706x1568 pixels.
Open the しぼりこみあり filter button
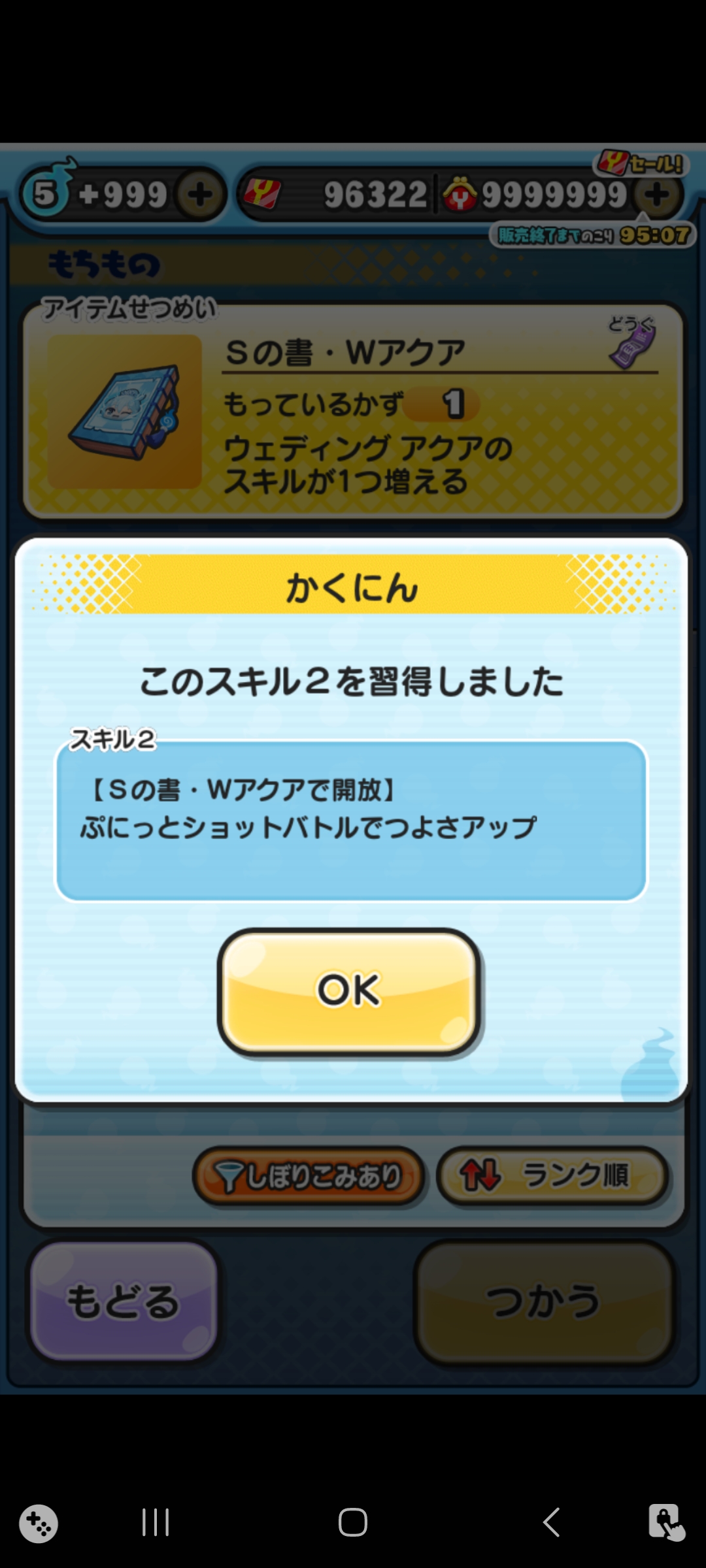(x=309, y=1176)
